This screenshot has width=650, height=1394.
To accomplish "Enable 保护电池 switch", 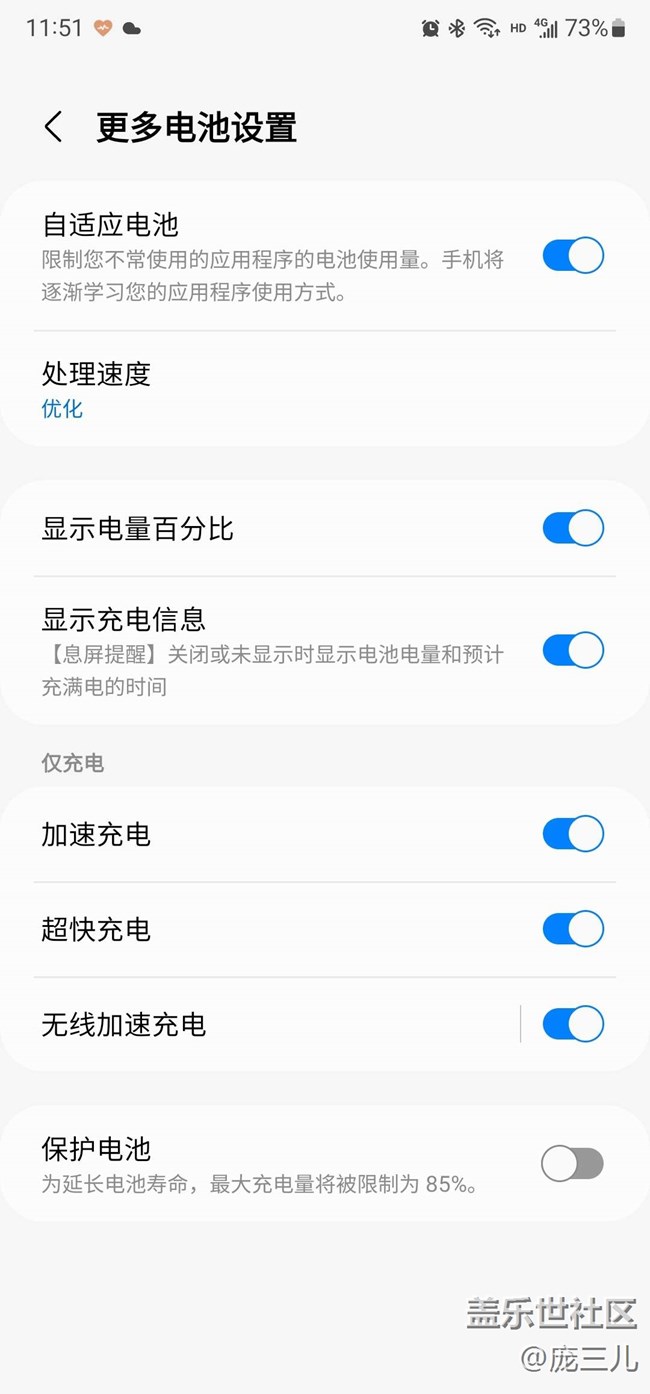I will click(x=572, y=1163).
